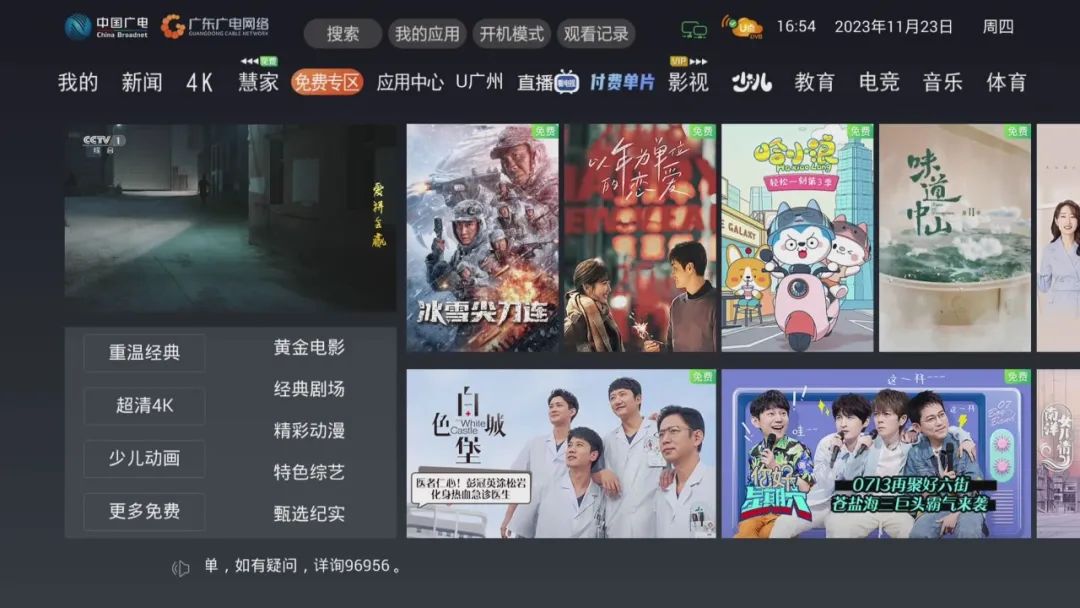Switch to the 教育 tab
The width and height of the screenshot is (1080, 608).
point(814,82)
